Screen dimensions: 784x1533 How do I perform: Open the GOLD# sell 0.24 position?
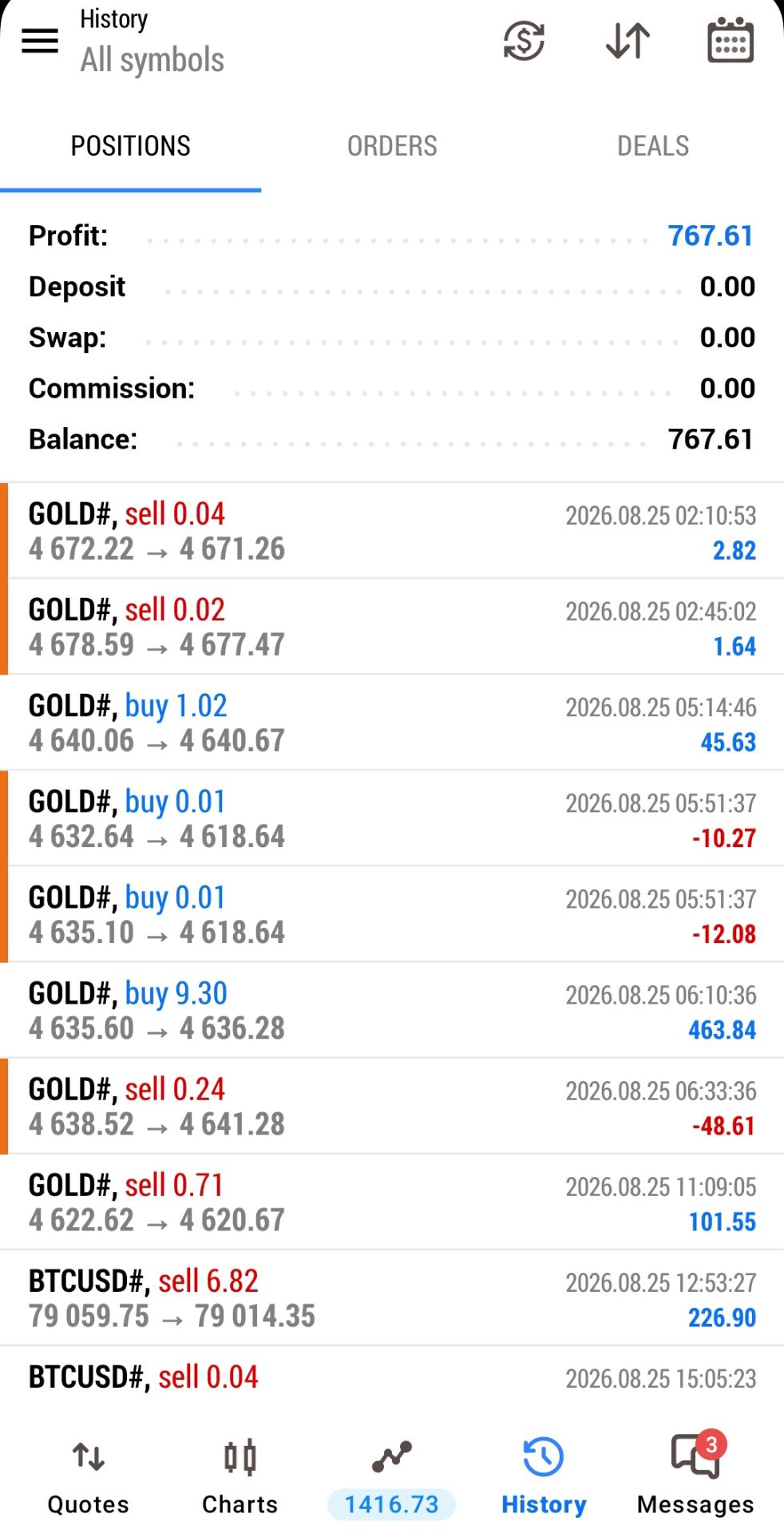coord(392,1106)
